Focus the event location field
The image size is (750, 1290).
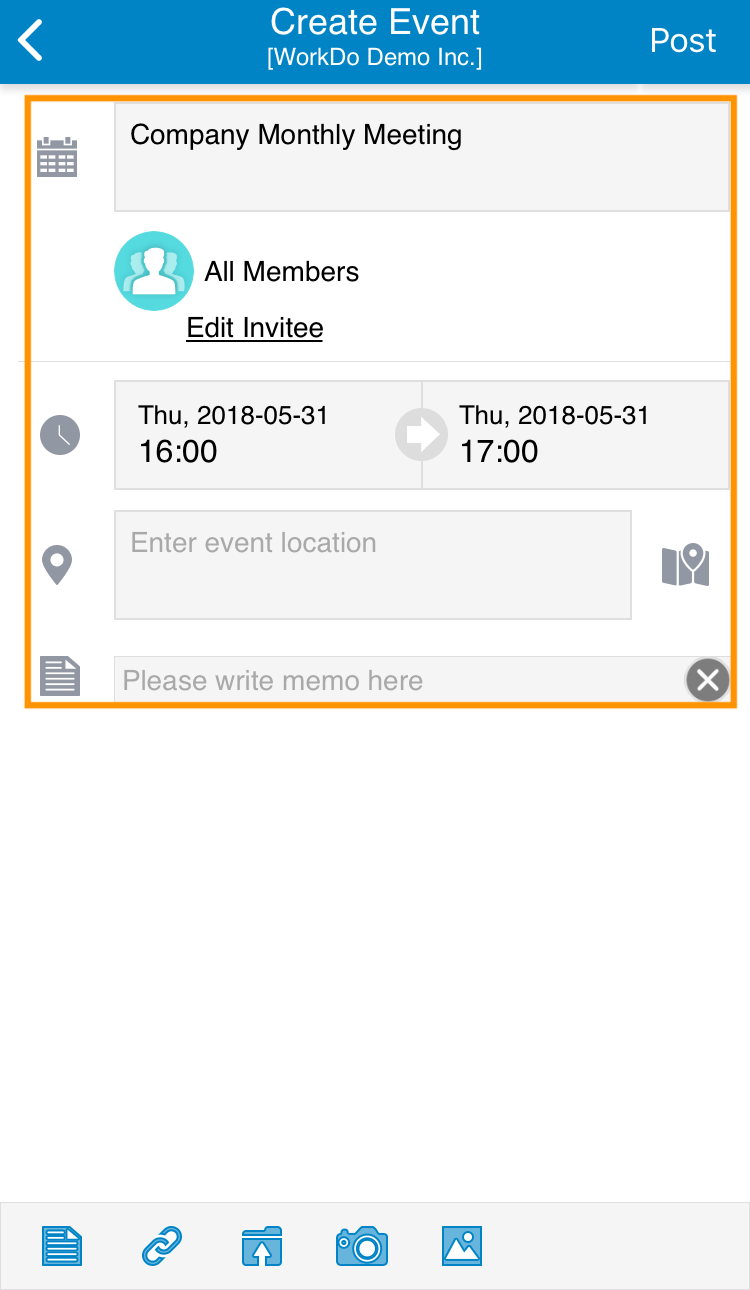click(373, 565)
